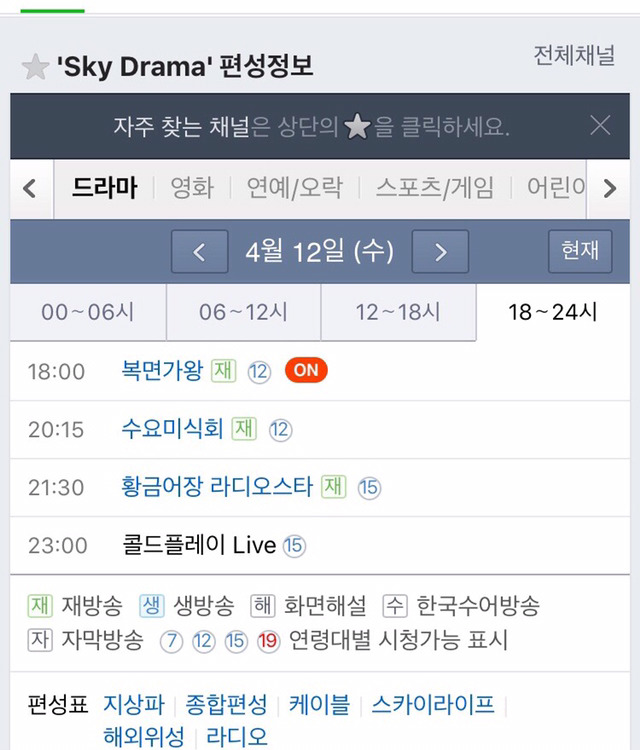Select the 드라마 category
640x750 pixels.
(x=104, y=188)
